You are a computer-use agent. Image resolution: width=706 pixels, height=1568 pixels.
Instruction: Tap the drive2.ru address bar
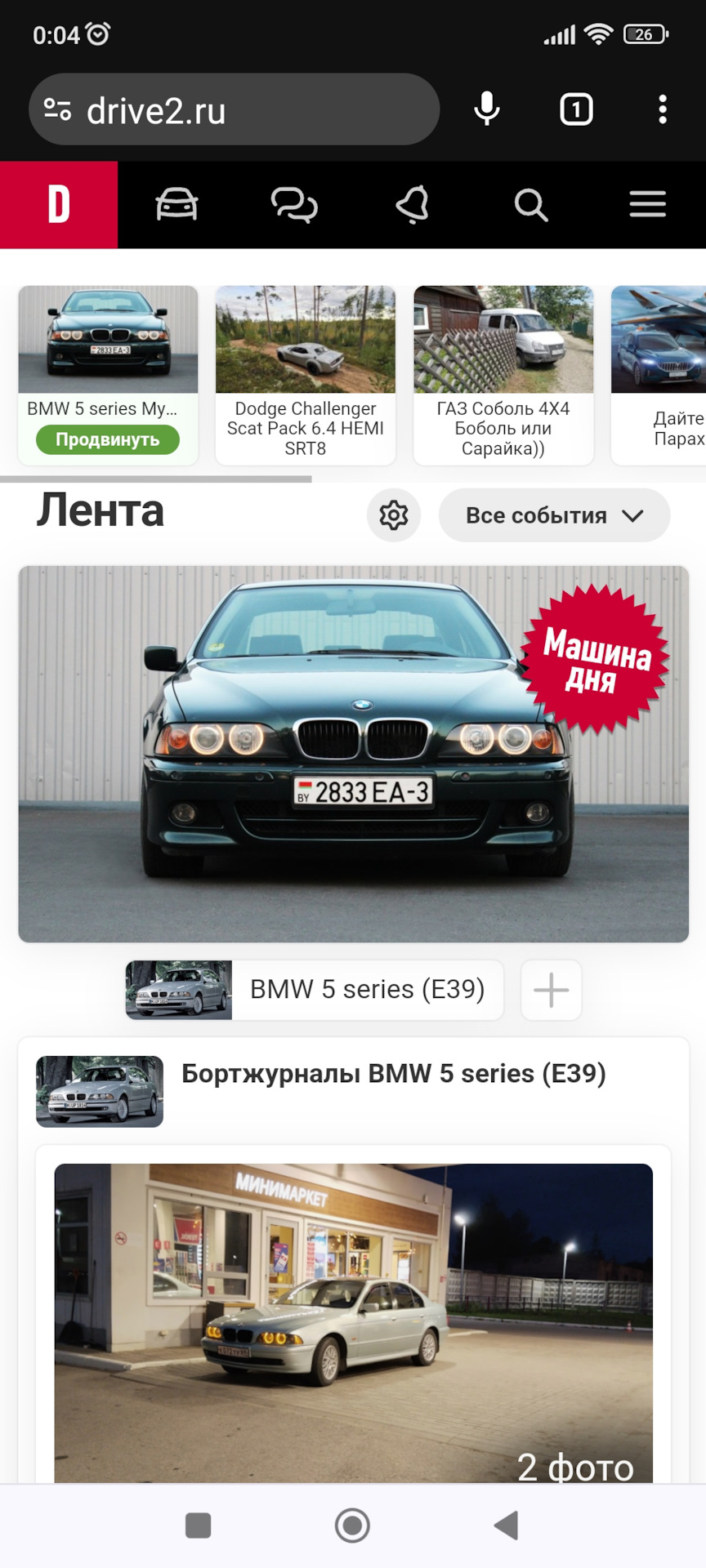tap(237, 110)
